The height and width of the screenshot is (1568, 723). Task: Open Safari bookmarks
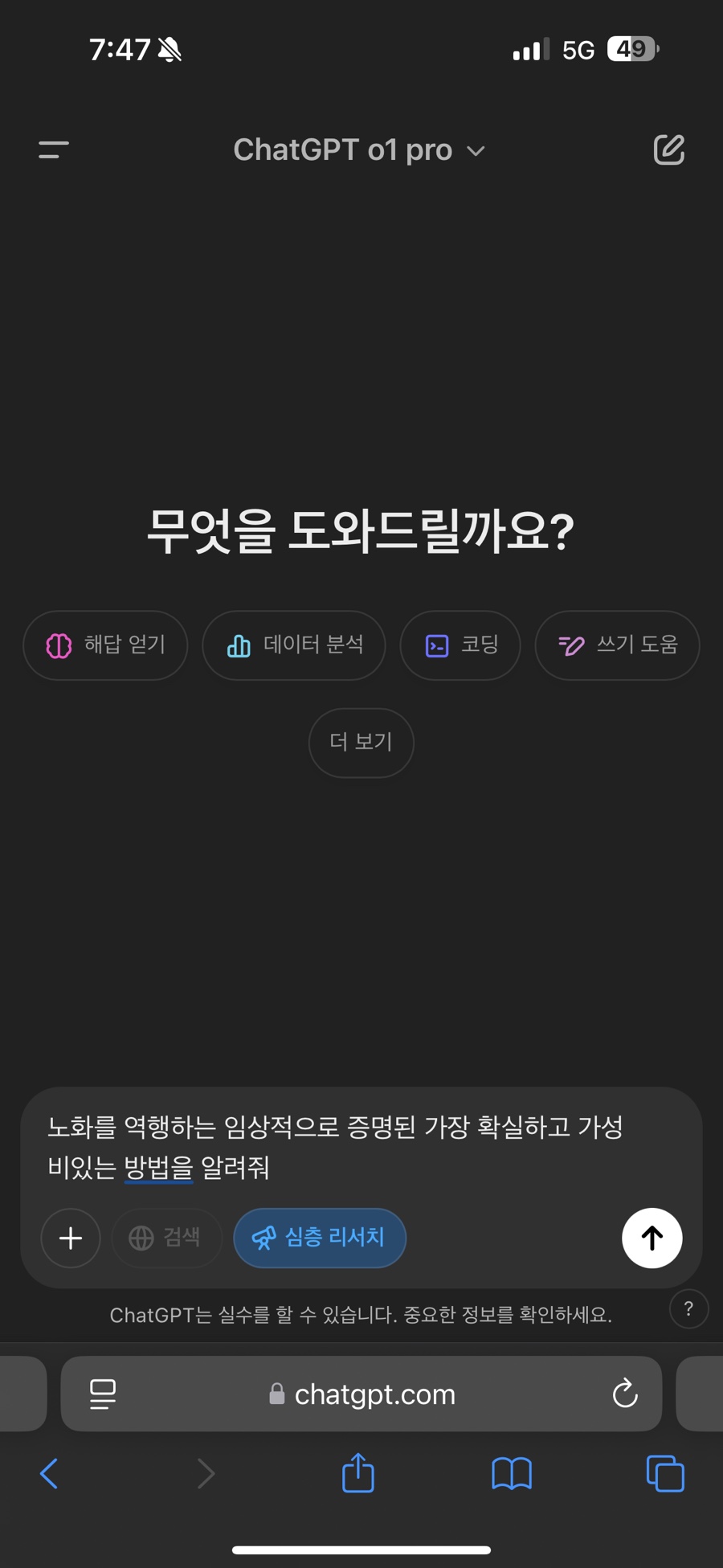click(512, 1473)
